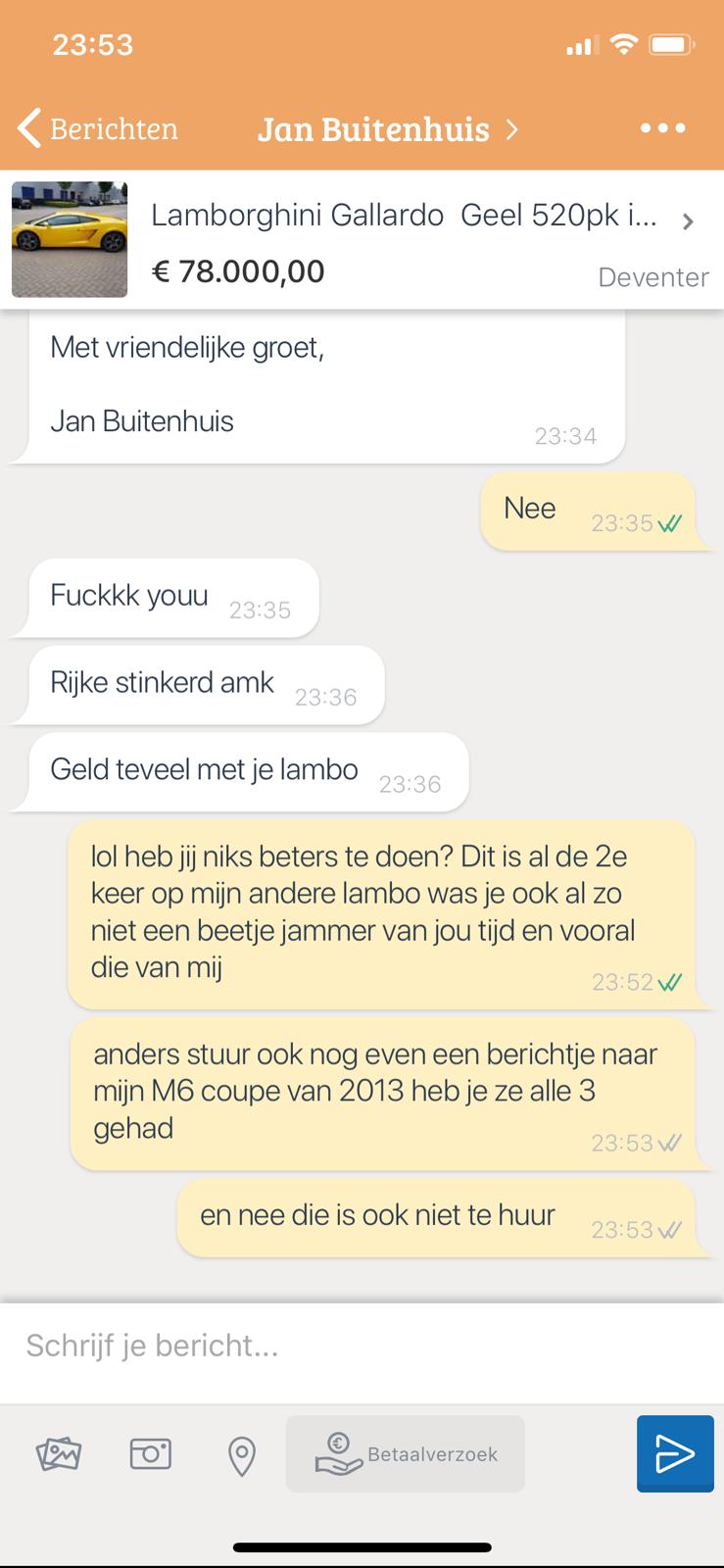Open Jan Buitenhuis profile

[386, 128]
